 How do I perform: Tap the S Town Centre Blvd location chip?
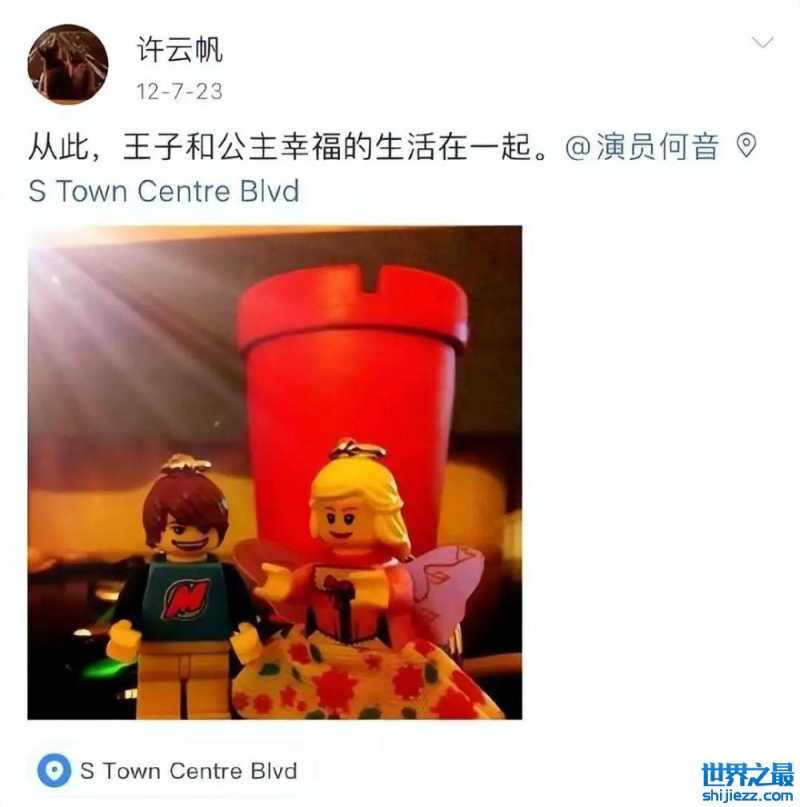tap(169, 771)
